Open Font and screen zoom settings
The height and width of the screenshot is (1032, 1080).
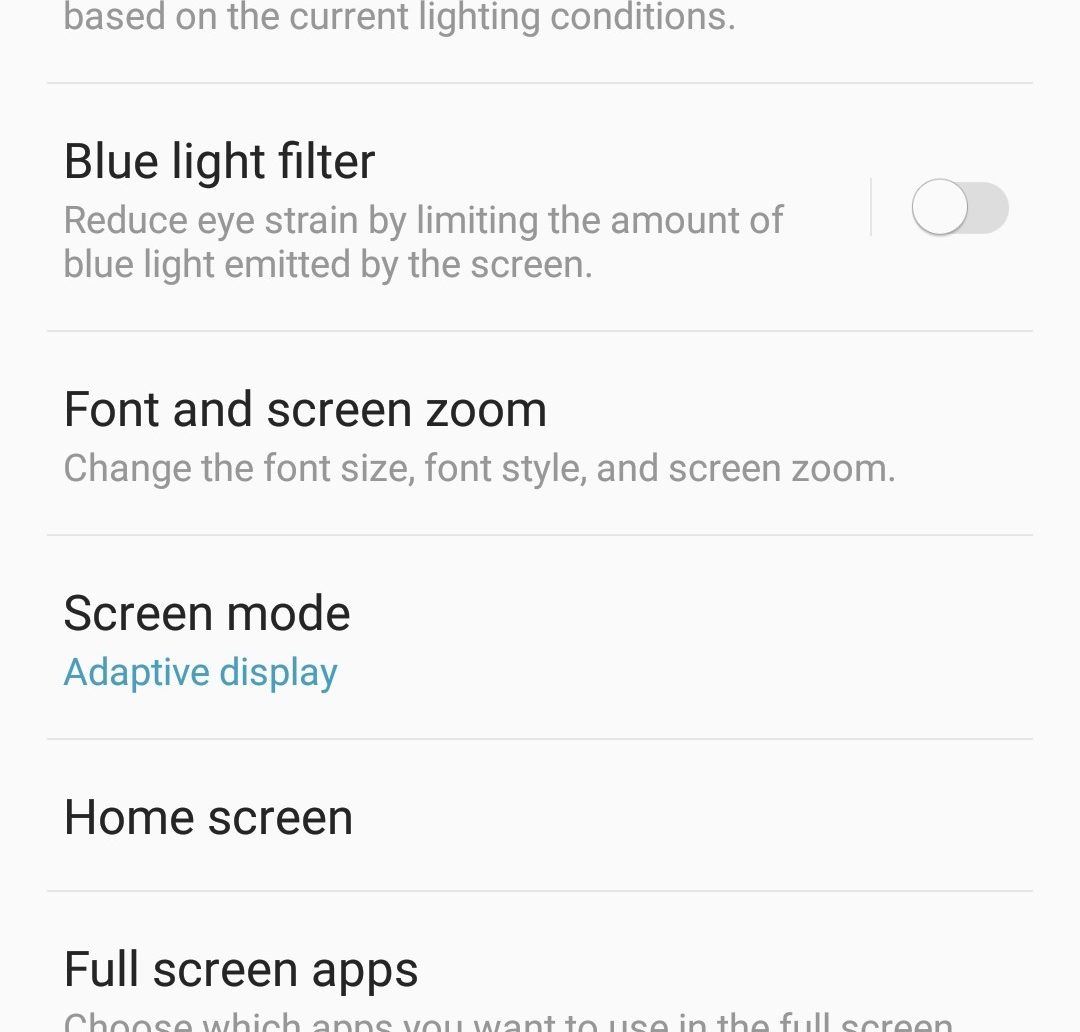pos(480,434)
